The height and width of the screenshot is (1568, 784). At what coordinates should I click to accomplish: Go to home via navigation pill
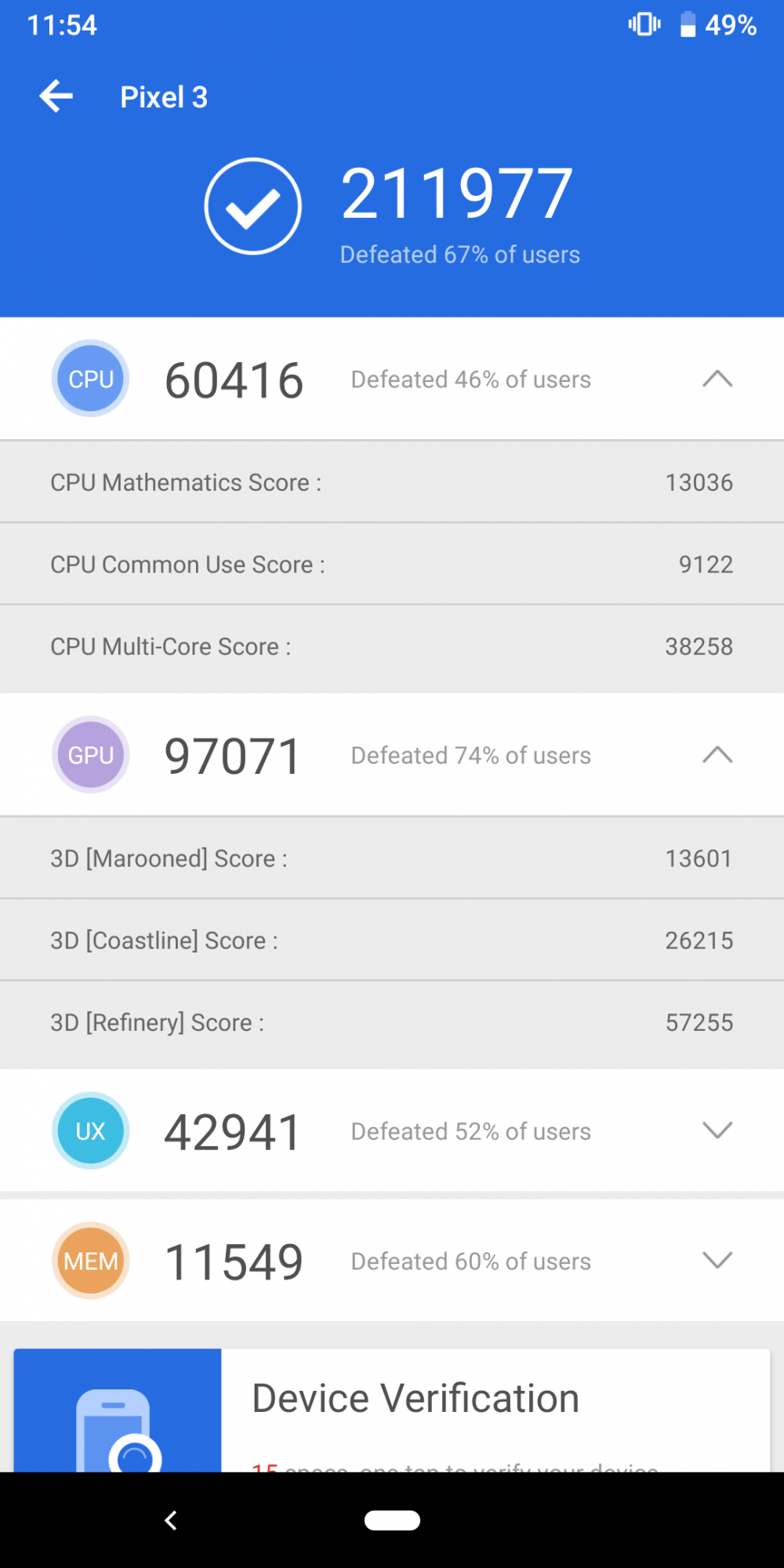[x=392, y=1520]
